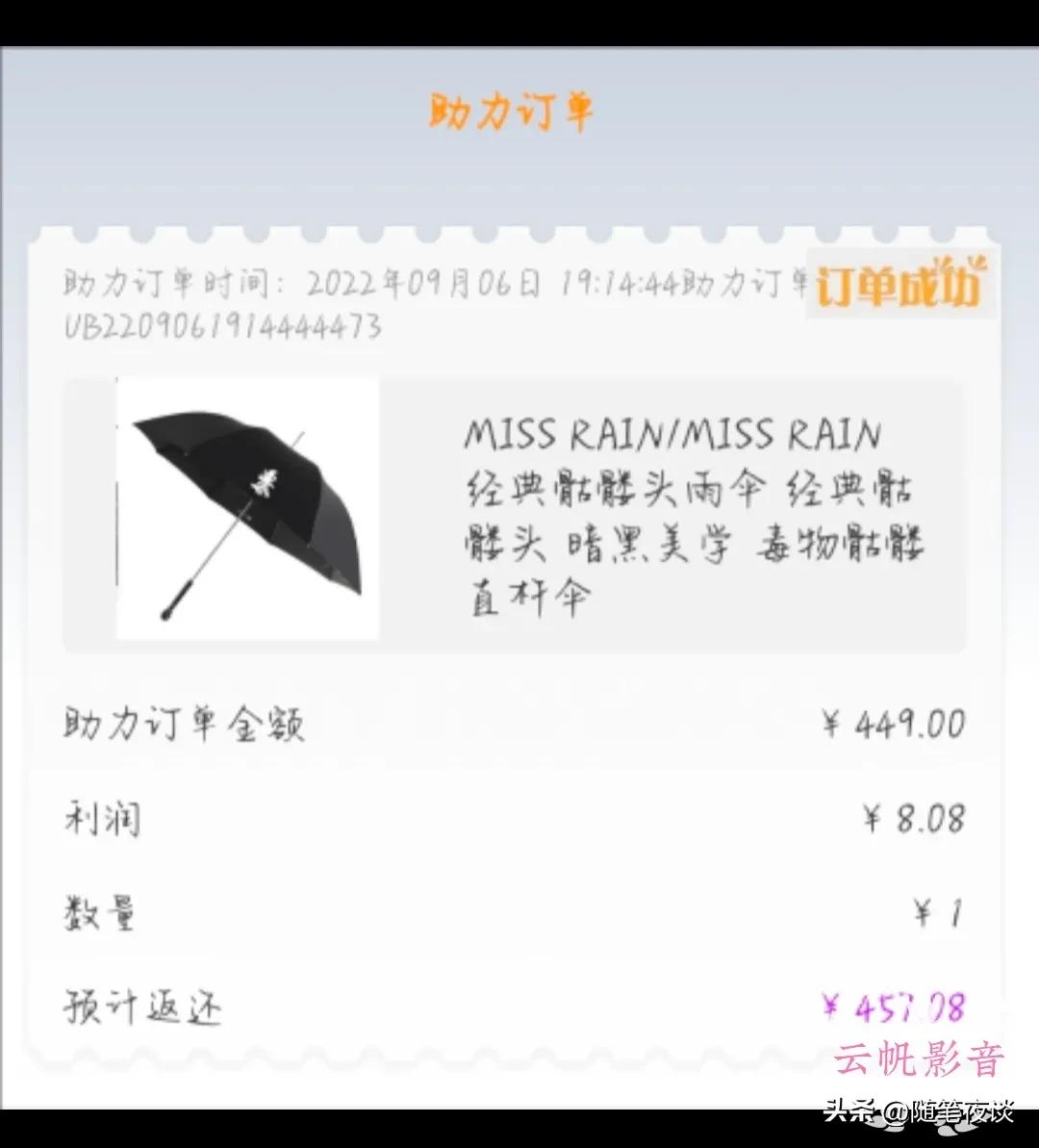Select the 助力订单金额 row label
Viewport: 1039px width, 1148px height.
[185, 725]
